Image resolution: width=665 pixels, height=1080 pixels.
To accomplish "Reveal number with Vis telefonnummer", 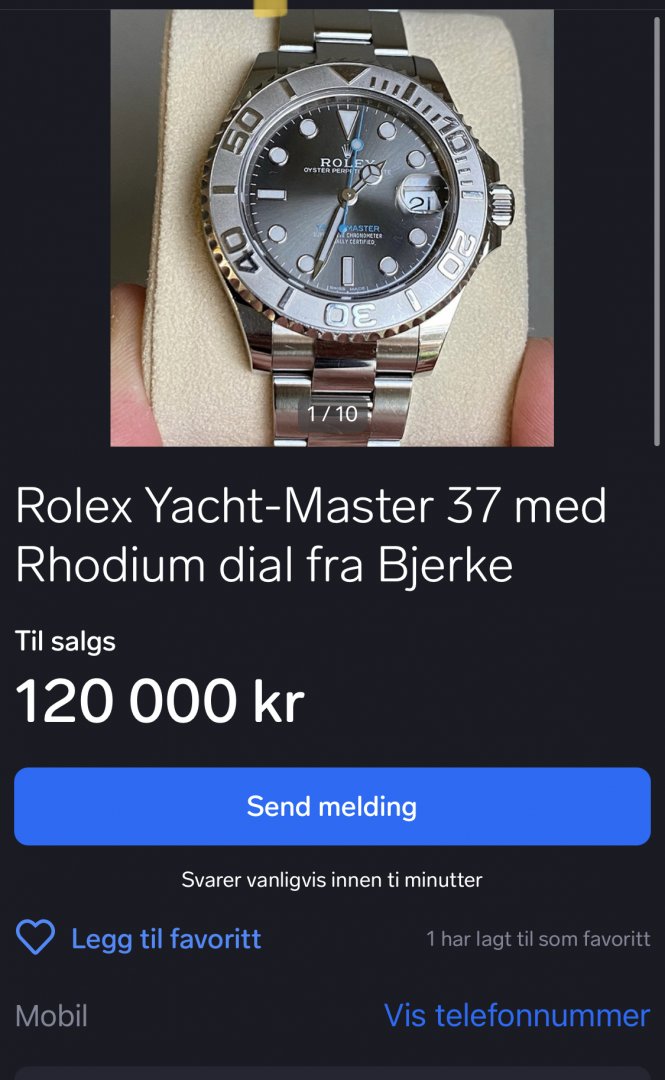I will pos(517,1016).
